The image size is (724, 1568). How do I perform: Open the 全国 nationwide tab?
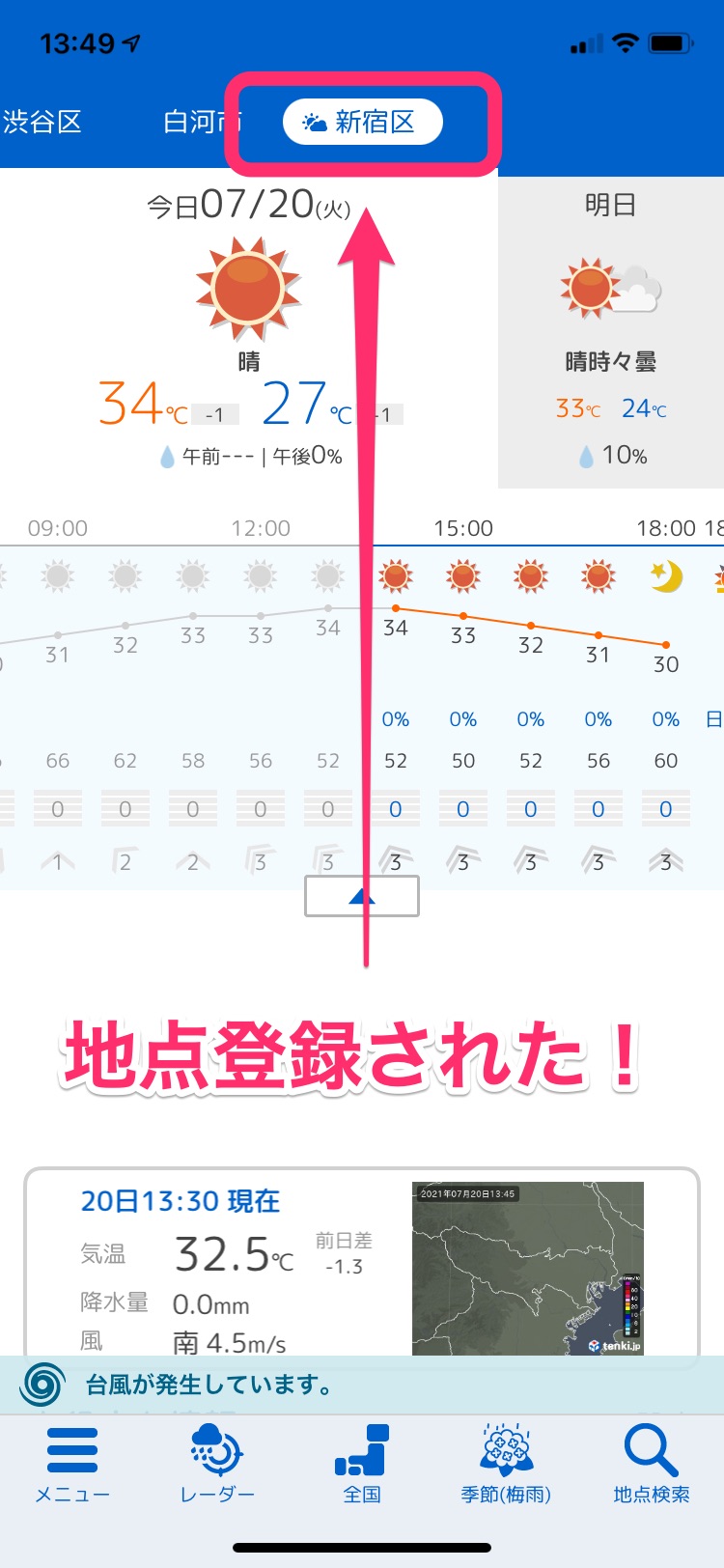[x=362, y=1464]
